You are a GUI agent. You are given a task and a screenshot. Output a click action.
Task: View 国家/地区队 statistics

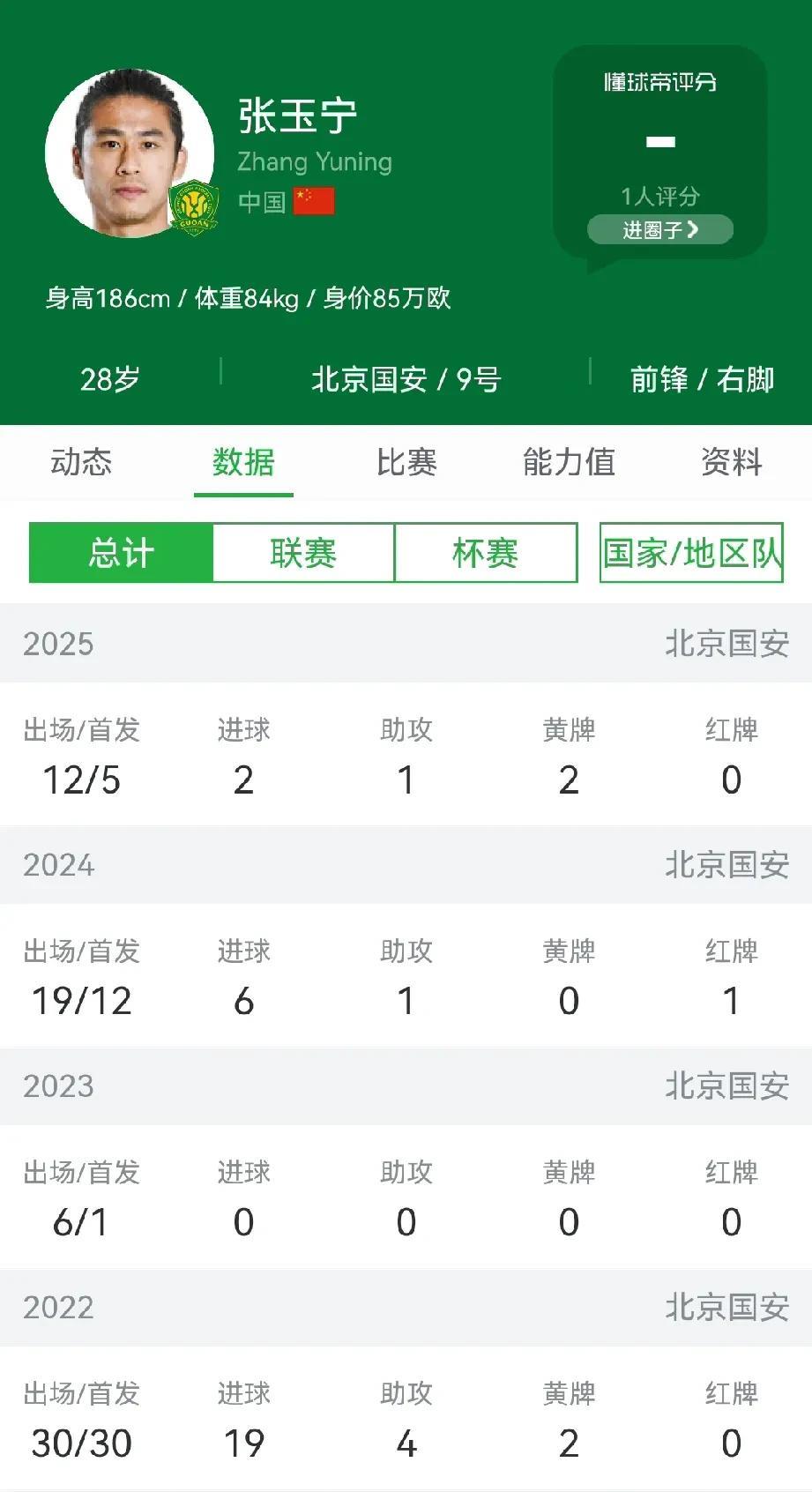coord(691,553)
